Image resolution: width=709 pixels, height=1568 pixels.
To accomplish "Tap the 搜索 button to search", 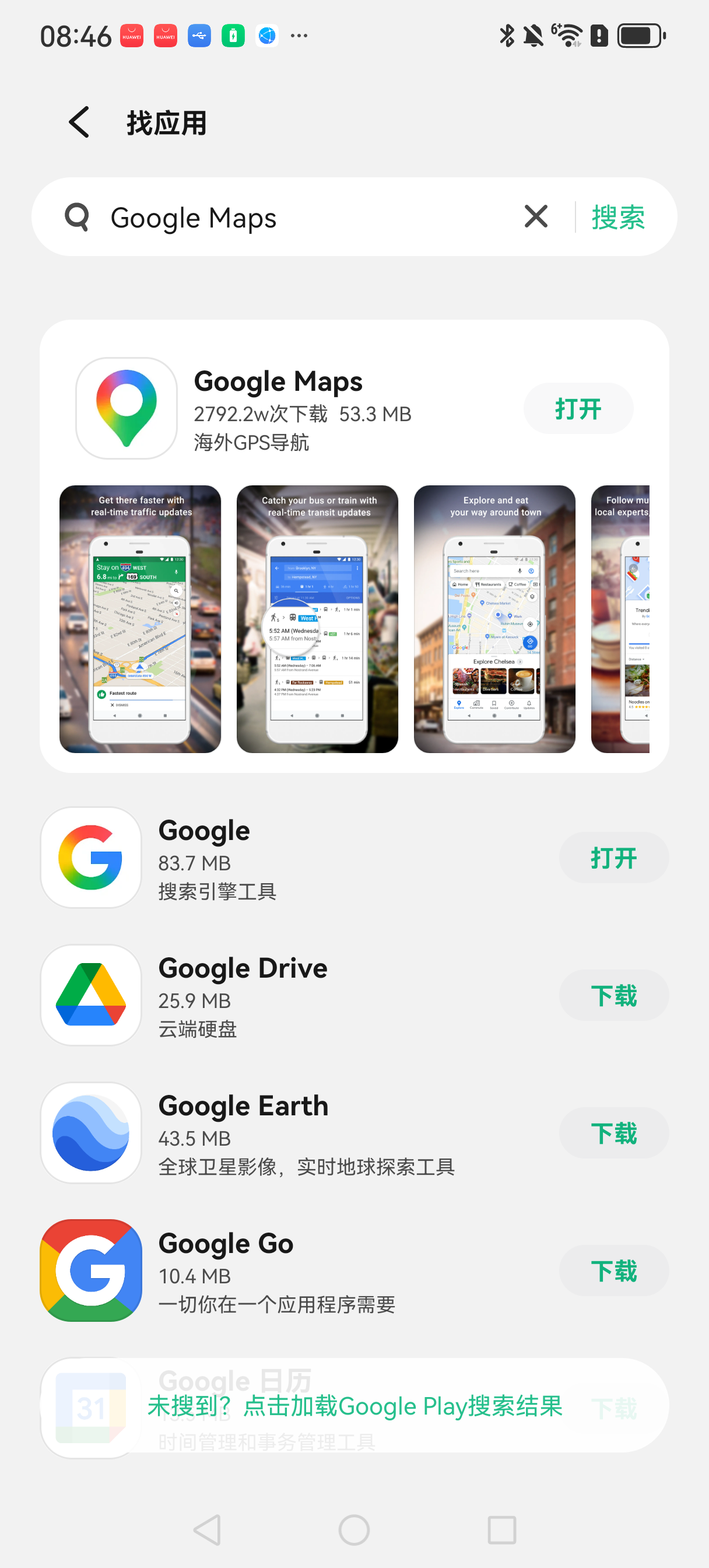I will coord(617,218).
